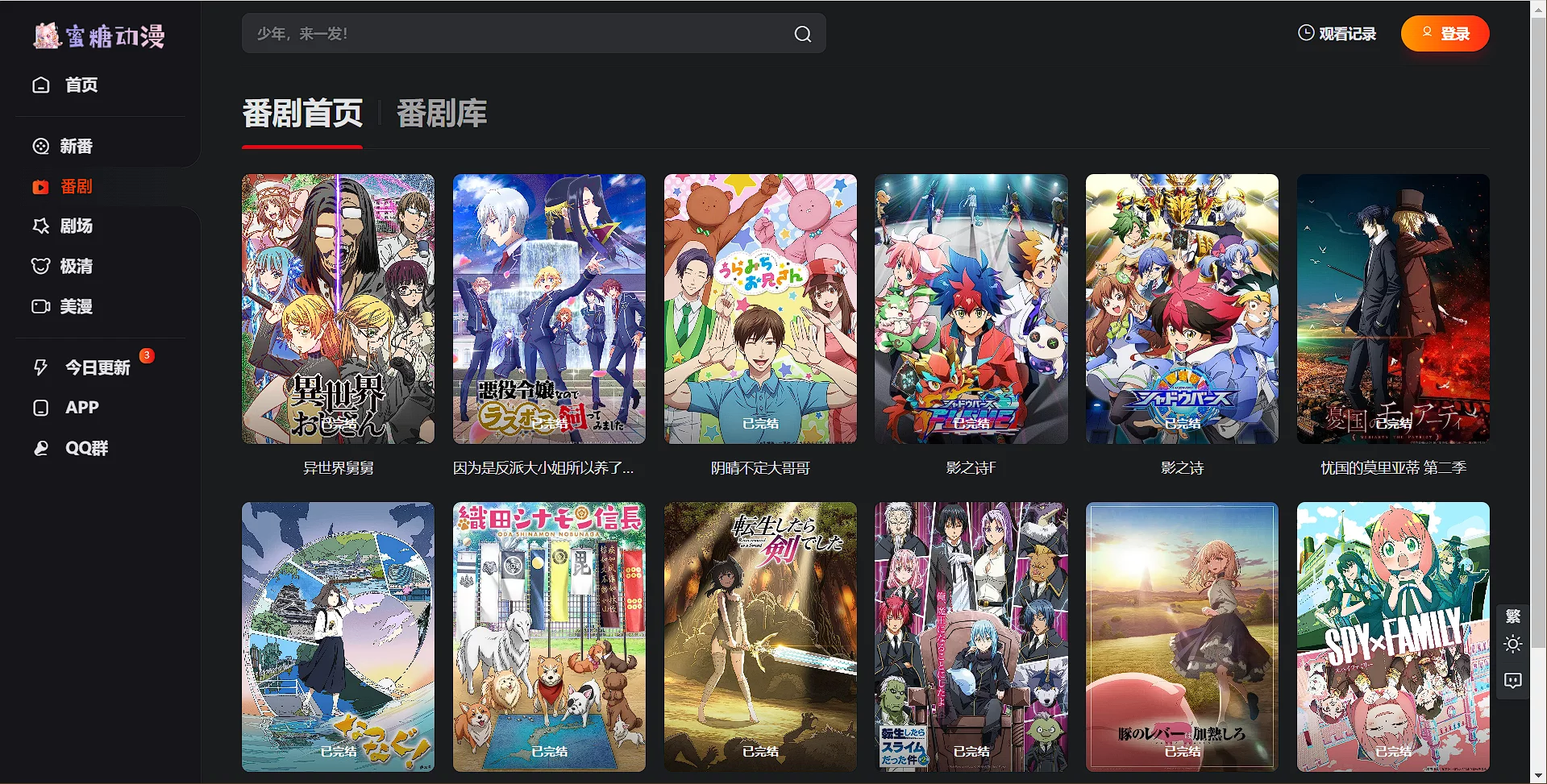Open the 阴晴不定大哥哥 card

click(x=760, y=309)
